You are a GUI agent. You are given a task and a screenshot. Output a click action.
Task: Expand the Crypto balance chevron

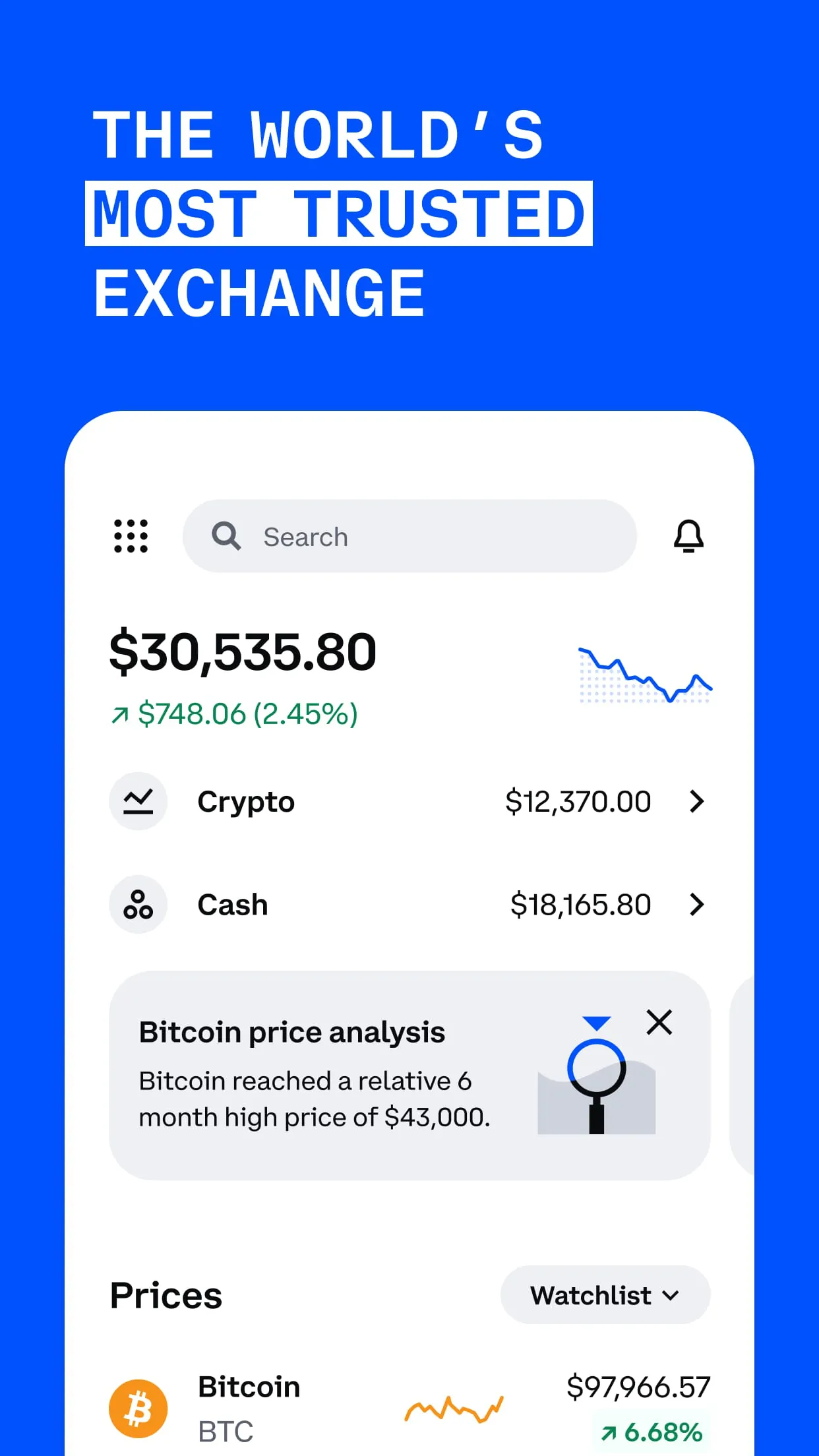click(x=697, y=801)
